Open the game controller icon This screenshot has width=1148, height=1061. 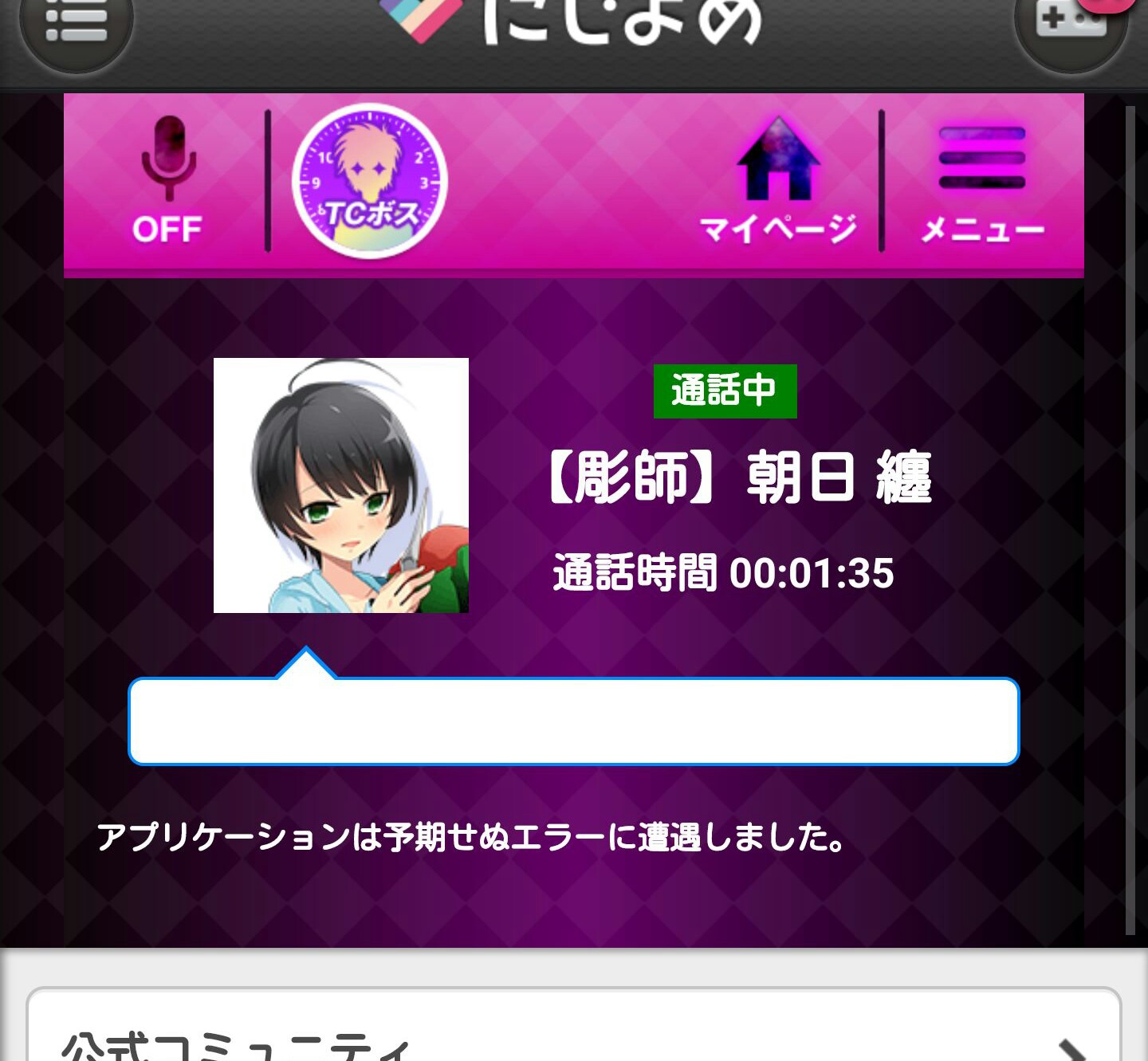point(1071,22)
